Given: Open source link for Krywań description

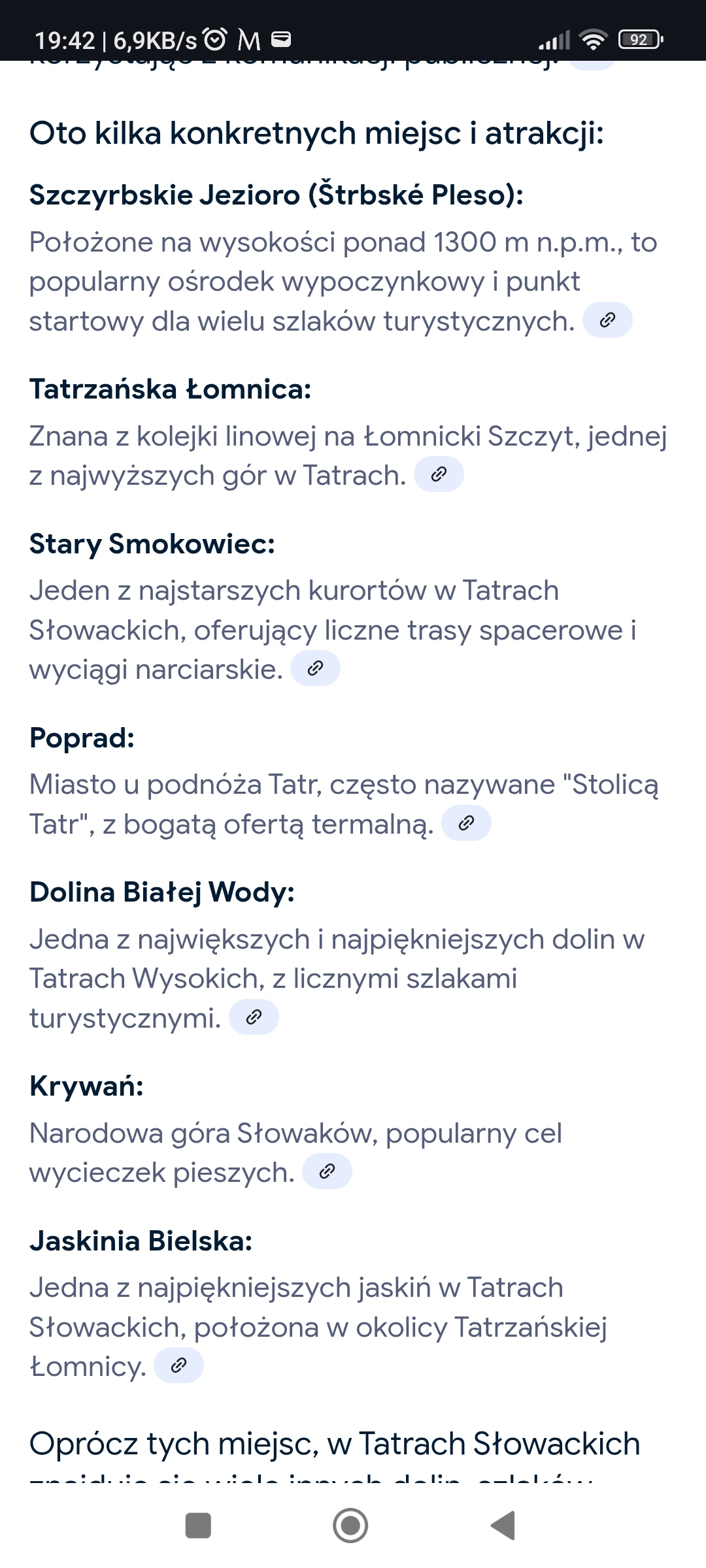Looking at the screenshot, I should pos(327,1171).
